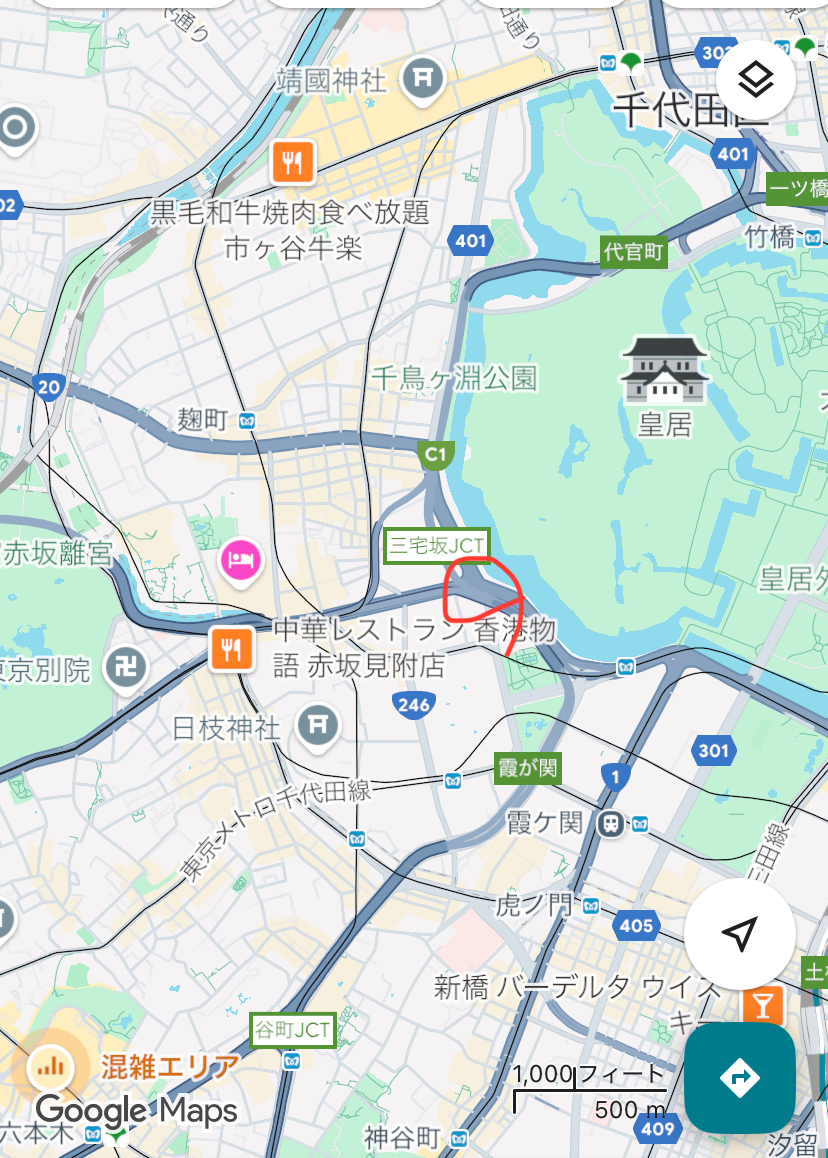Open the 黒毛和牛焼肉食べ放題 restaurant pin
Viewport: 828px width, 1158px height.
[292, 161]
